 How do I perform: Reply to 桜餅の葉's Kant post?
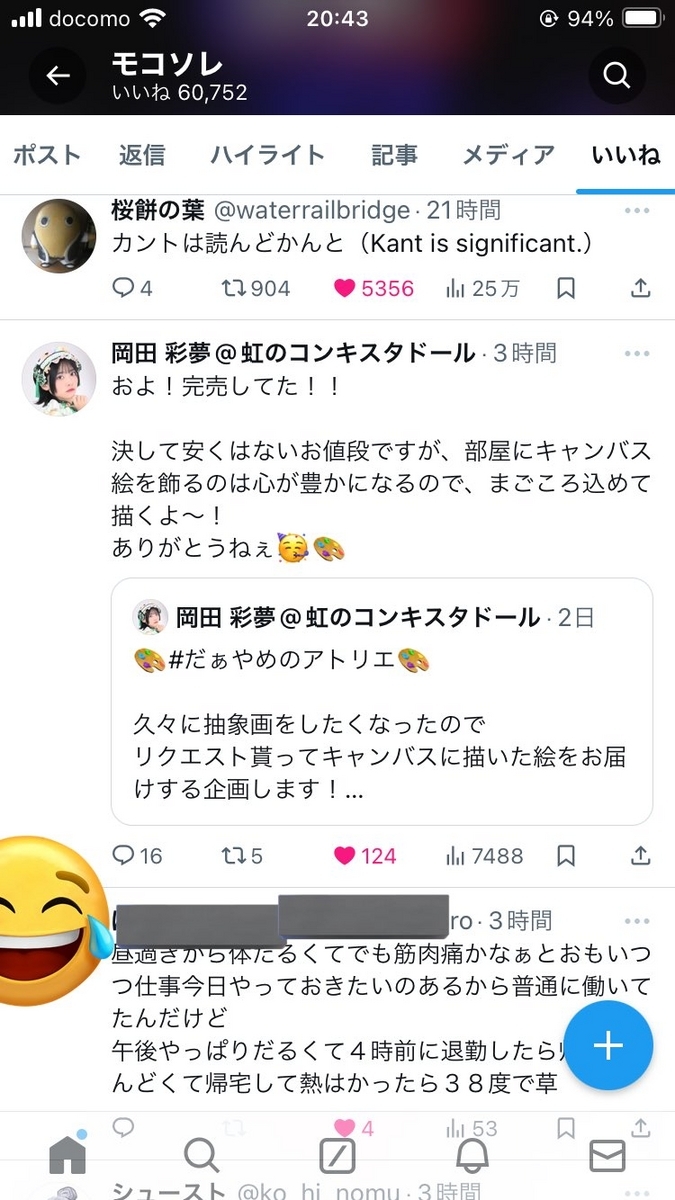(x=133, y=289)
